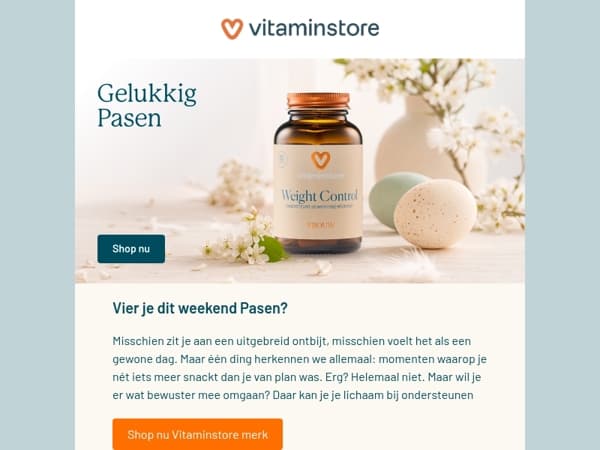Open Shop nu Vitaminstore merk

[197, 435]
